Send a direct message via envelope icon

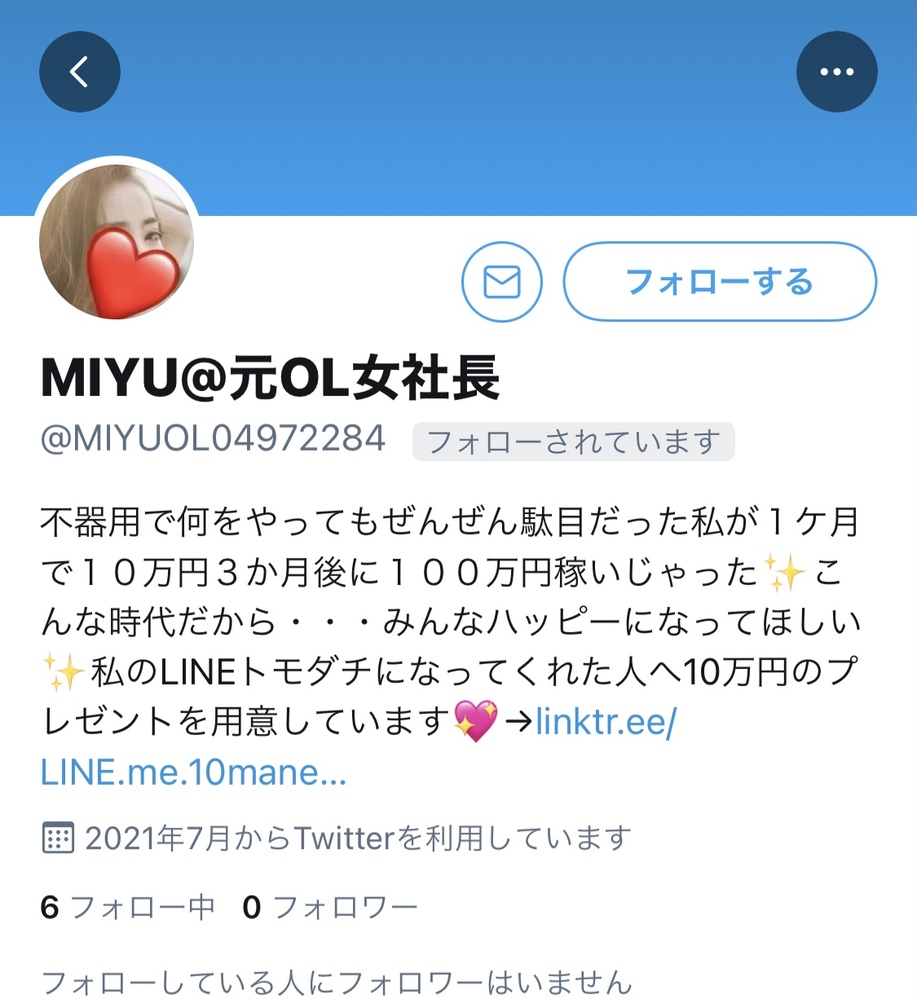click(x=501, y=283)
